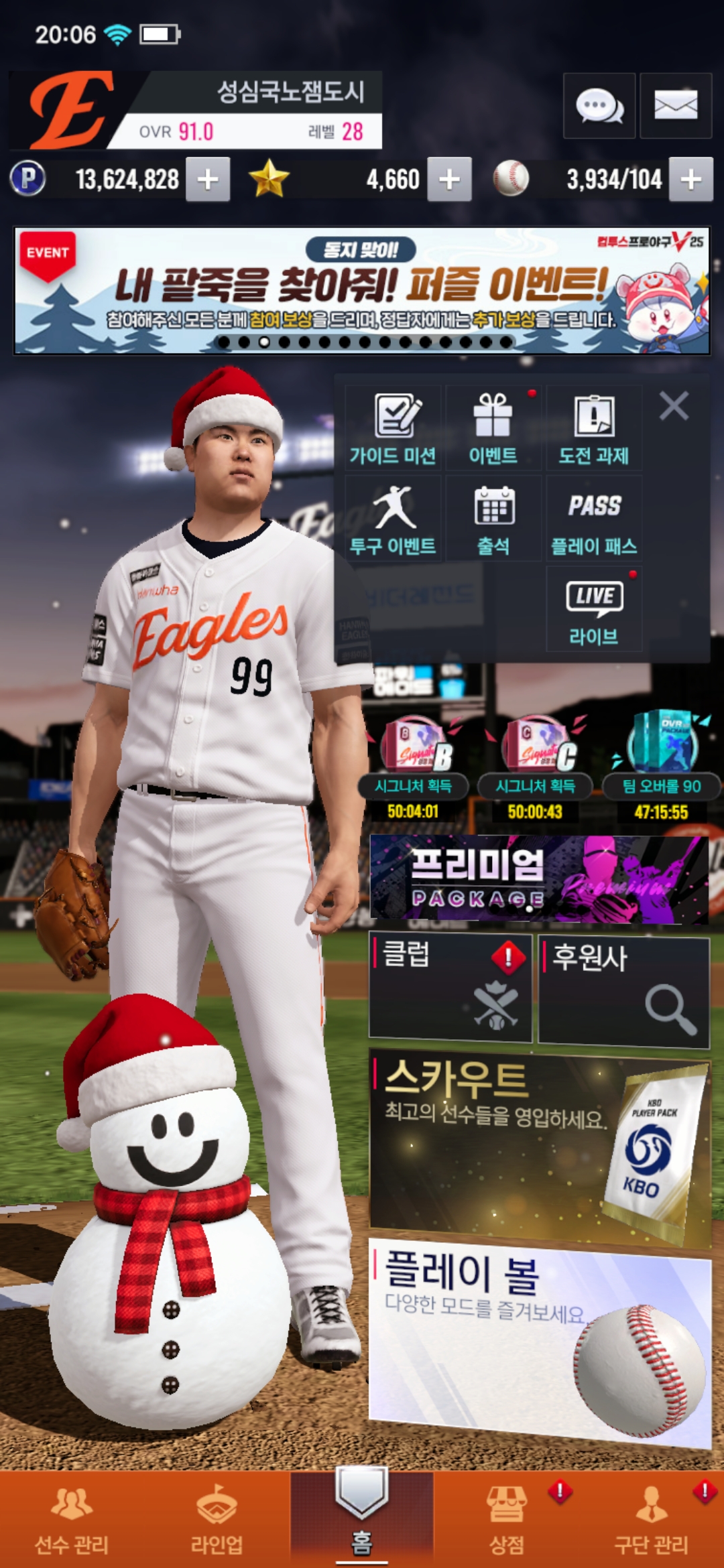
Task: Close the quick menu panel
Action: tap(674, 406)
